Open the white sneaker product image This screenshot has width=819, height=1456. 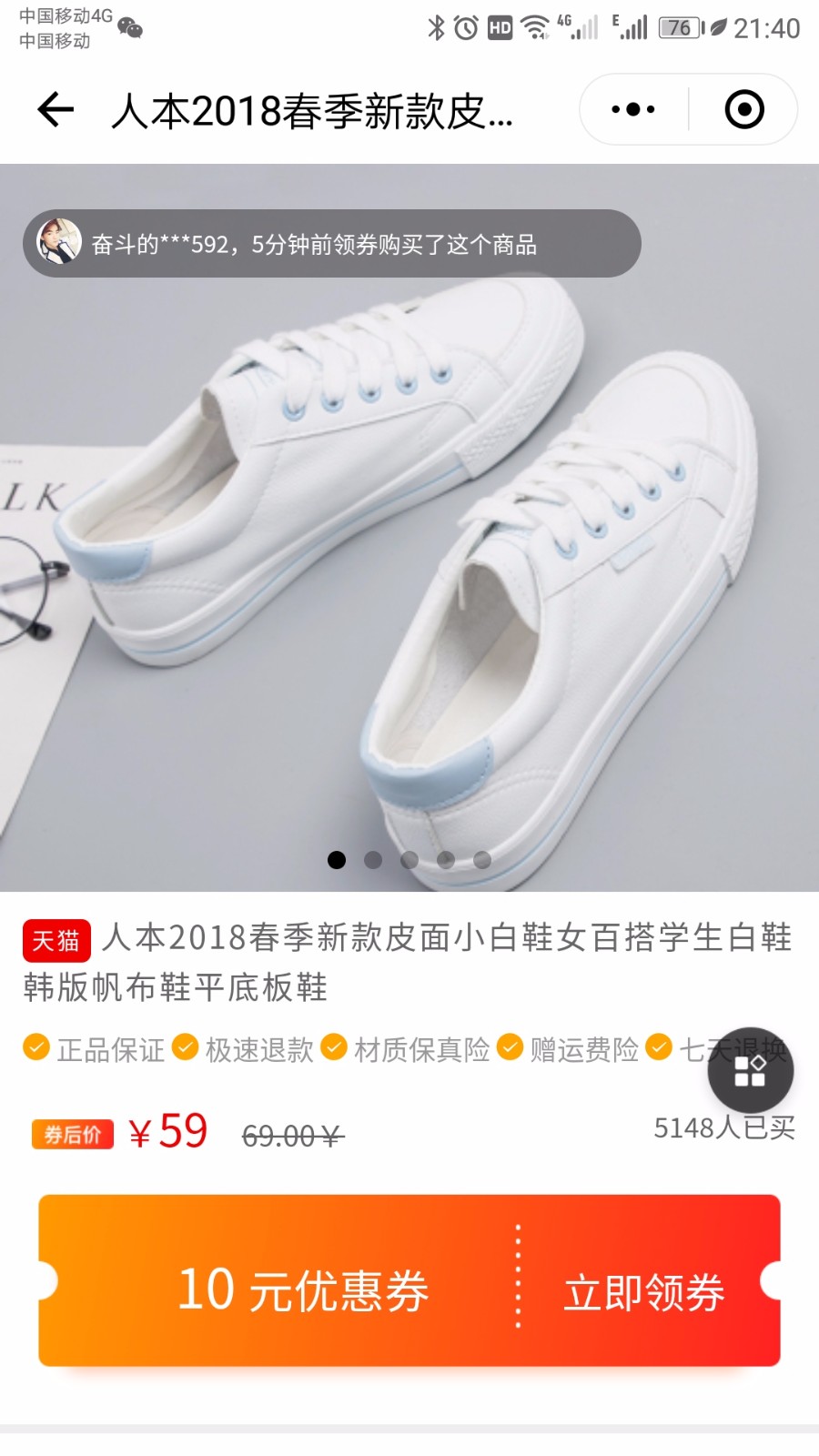pyautogui.click(x=409, y=528)
